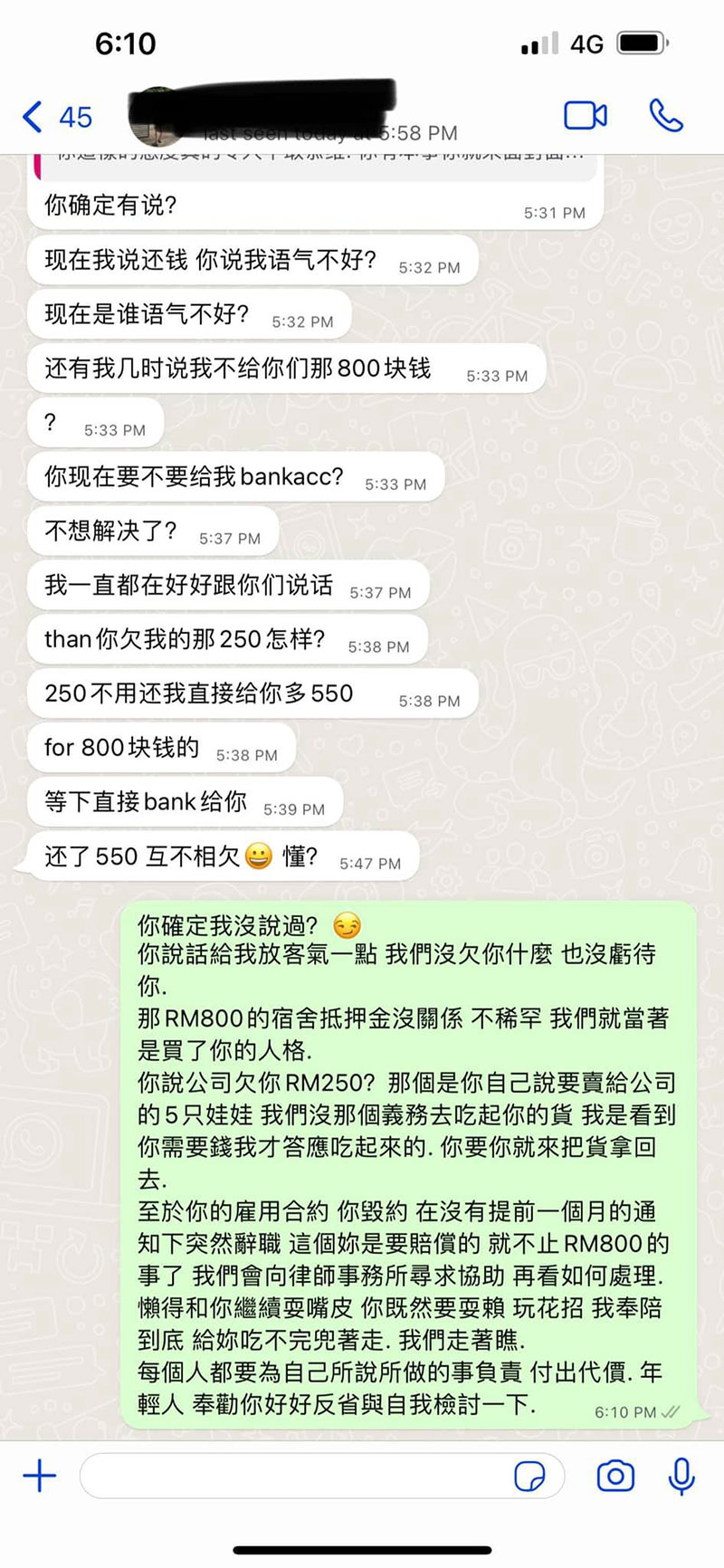The image size is (724, 1568).
Task: Record a voice message with microphone
Action: [x=681, y=1477]
